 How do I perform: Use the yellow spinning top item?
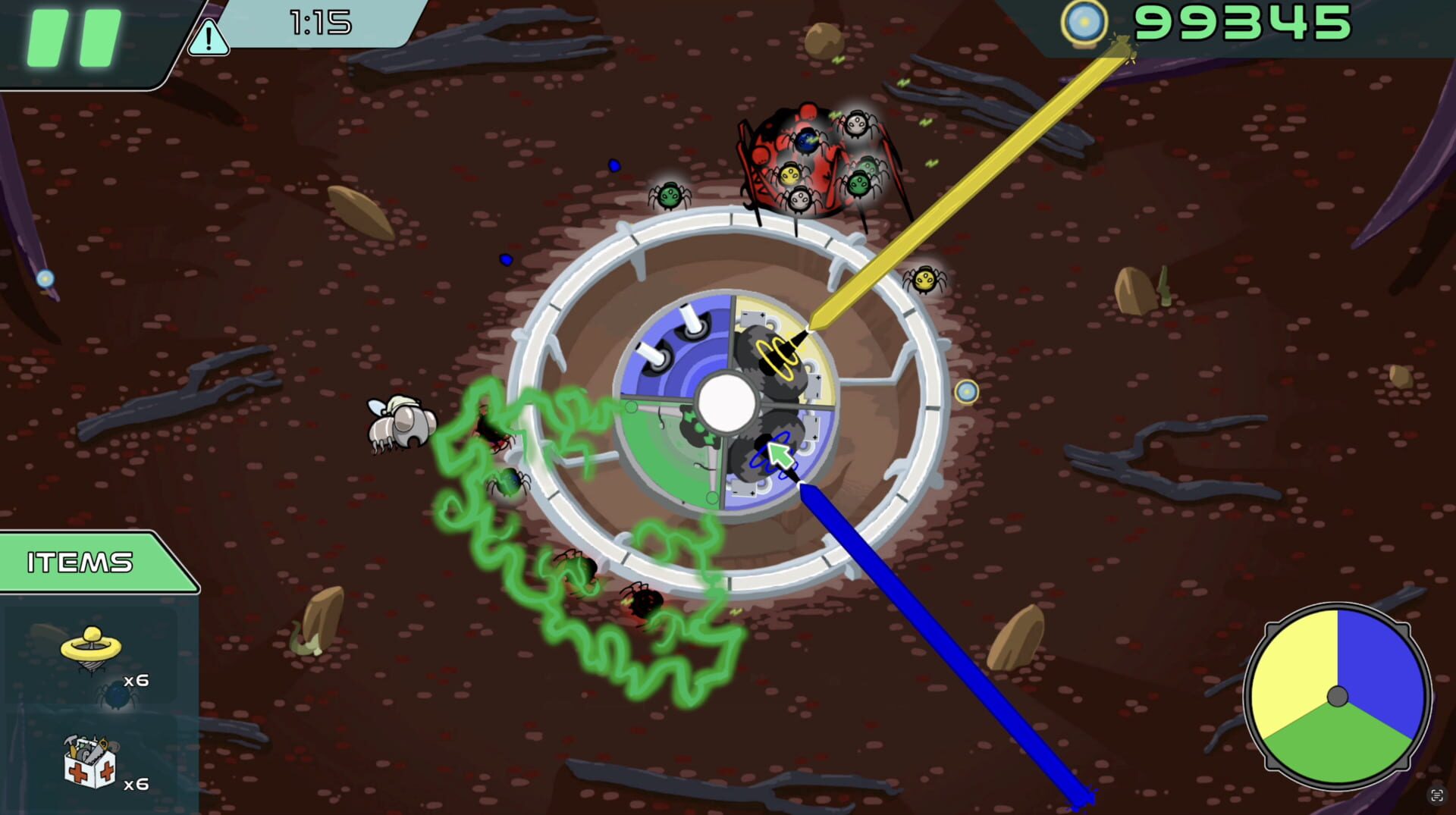91,650
